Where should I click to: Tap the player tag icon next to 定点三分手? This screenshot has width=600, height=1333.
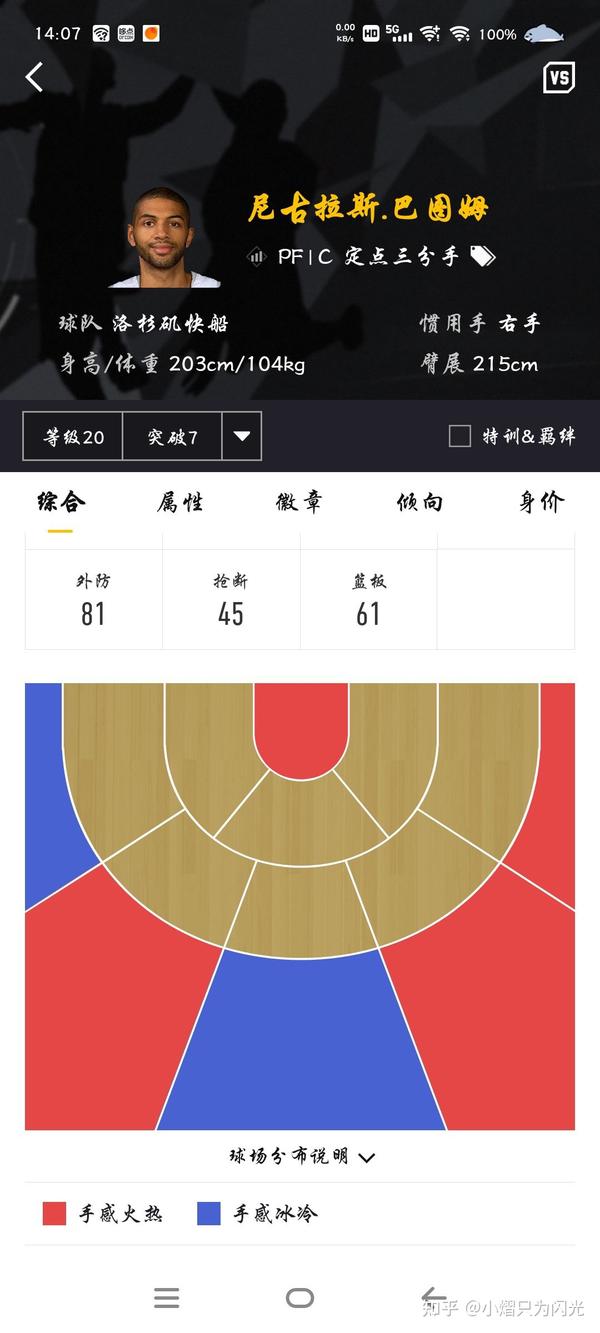point(483,257)
